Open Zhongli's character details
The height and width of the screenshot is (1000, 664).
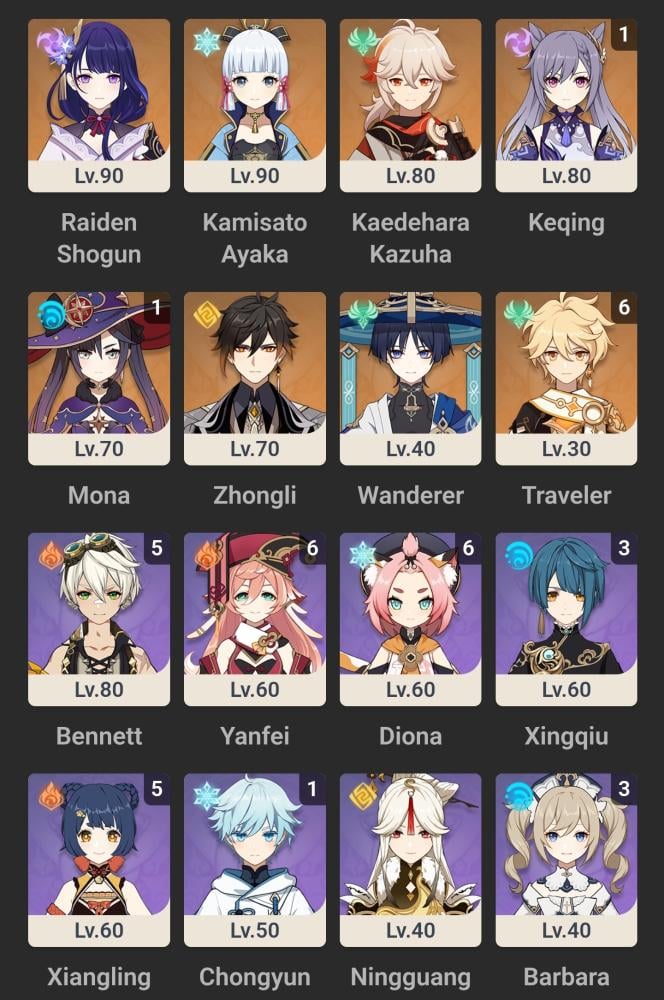(x=255, y=378)
